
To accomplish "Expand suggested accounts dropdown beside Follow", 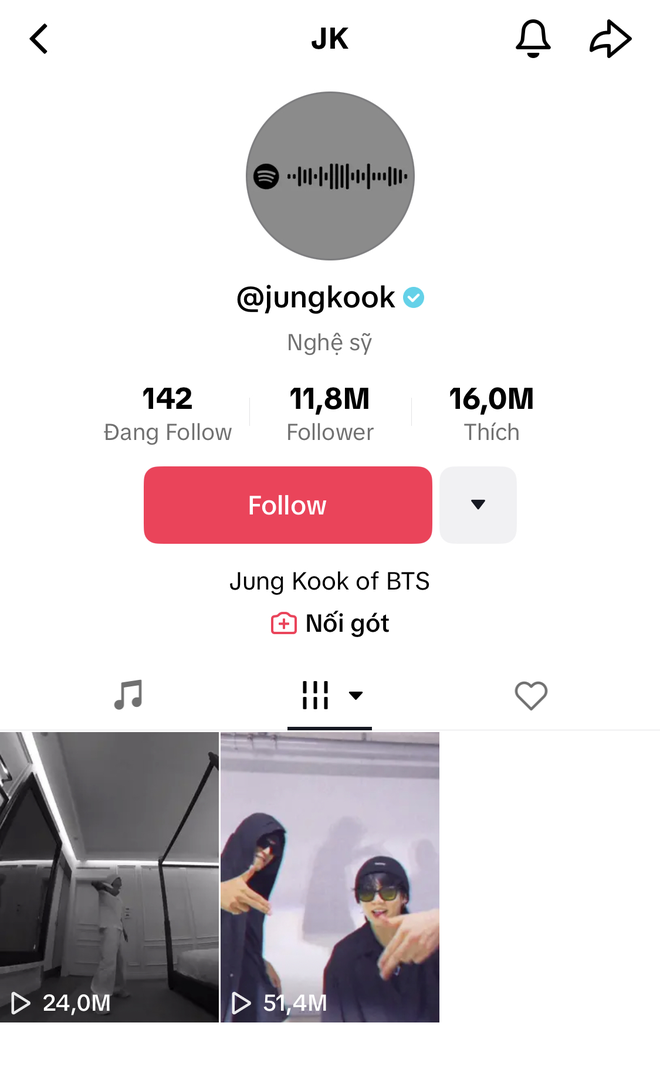I will pyautogui.click(x=478, y=505).
